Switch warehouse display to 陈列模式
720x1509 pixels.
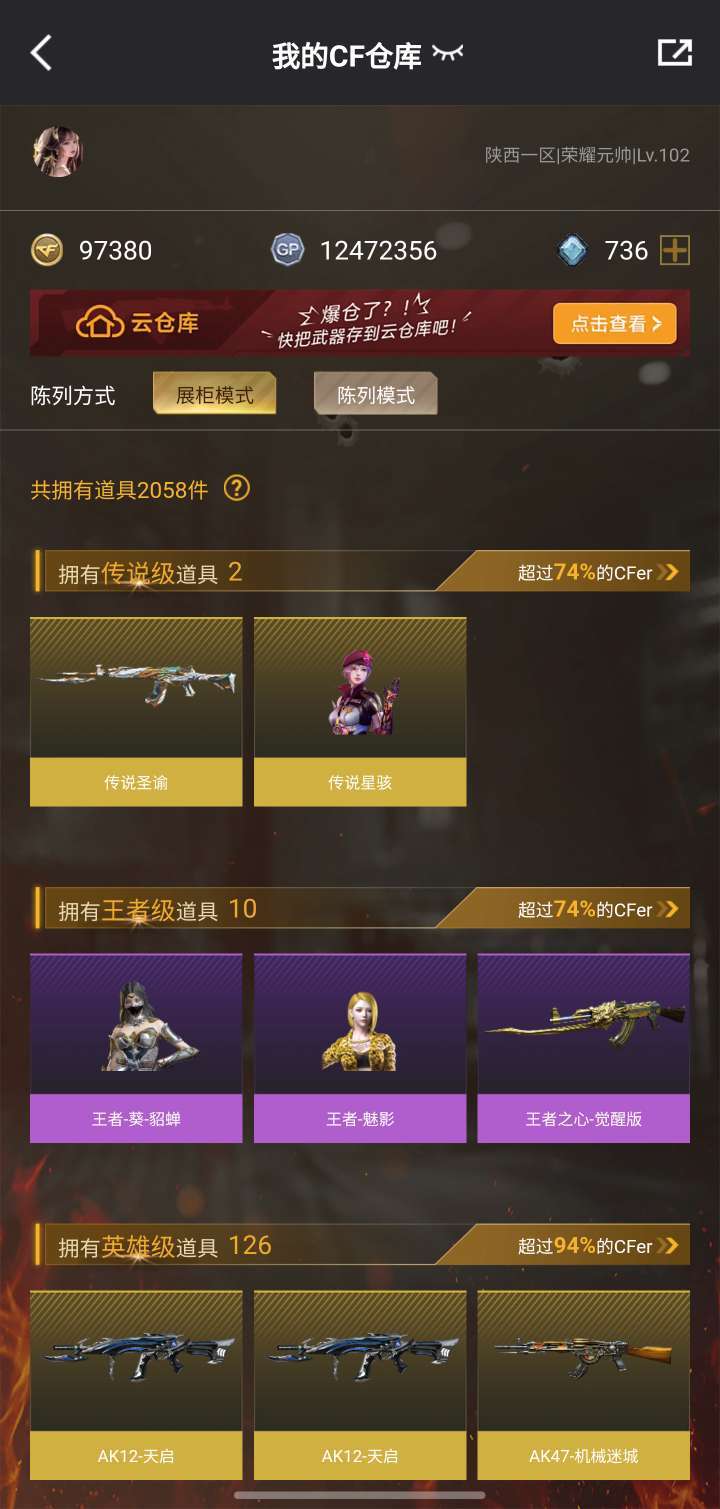click(375, 394)
